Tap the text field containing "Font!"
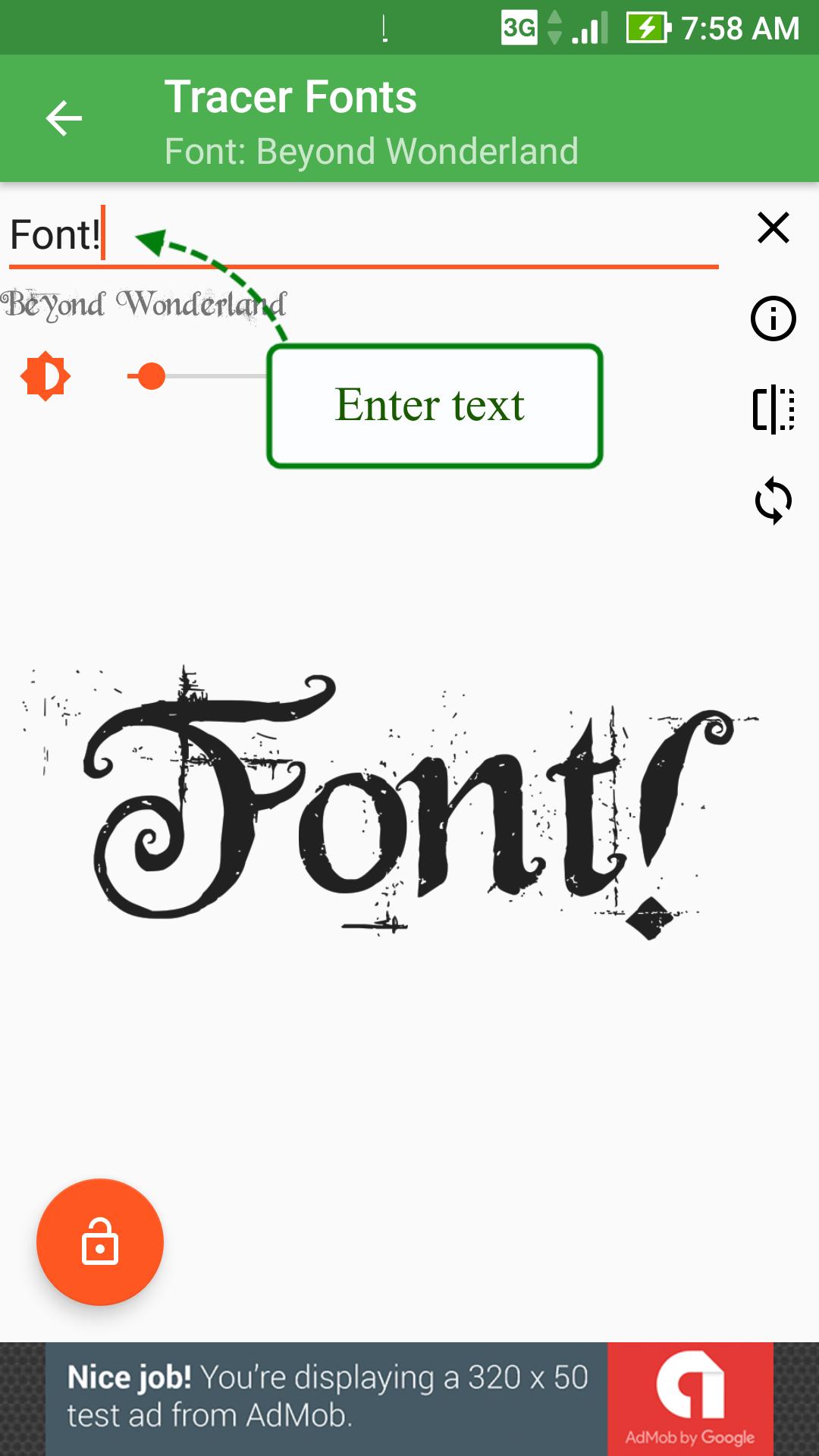 point(364,235)
